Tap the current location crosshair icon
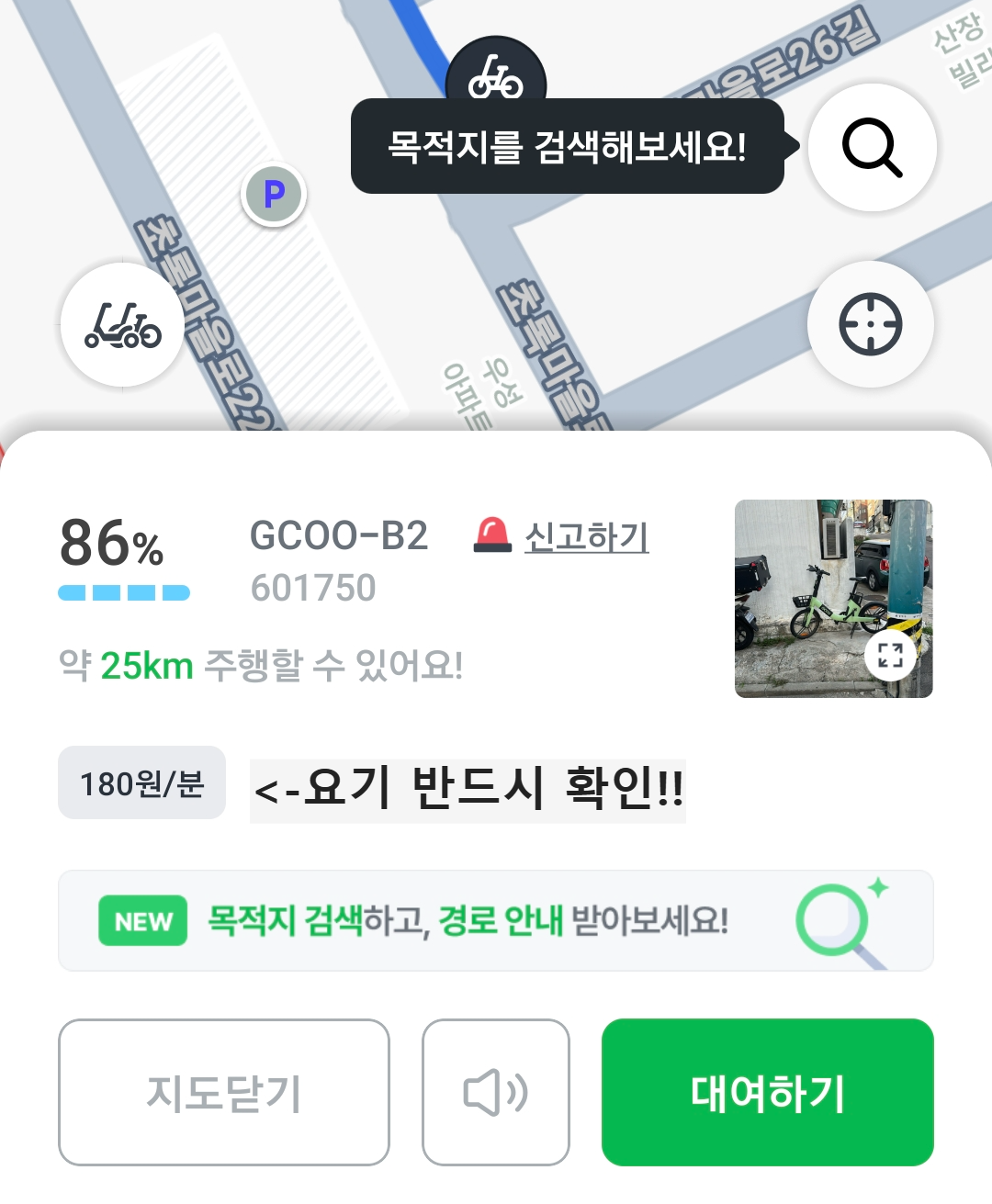This screenshot has height=1204, width=992. 870,324
